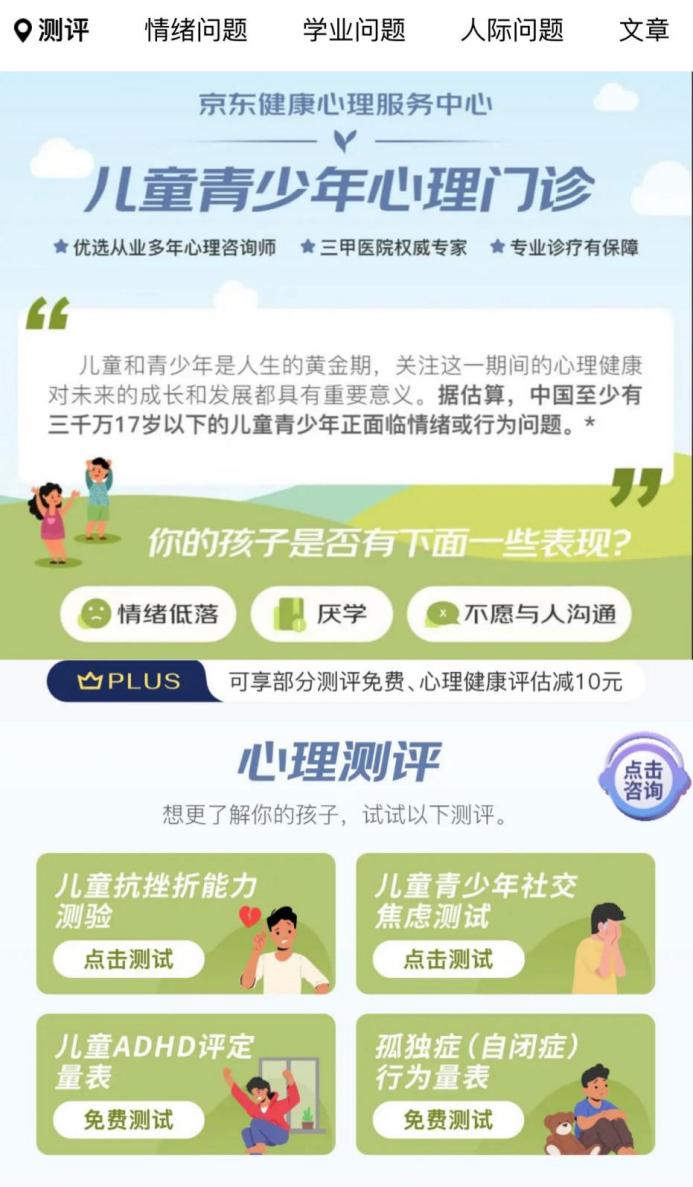Start the 儿童抗挫折能力测验 test
This screenshot has width=693, height=1187.
(x=129, y=959)
